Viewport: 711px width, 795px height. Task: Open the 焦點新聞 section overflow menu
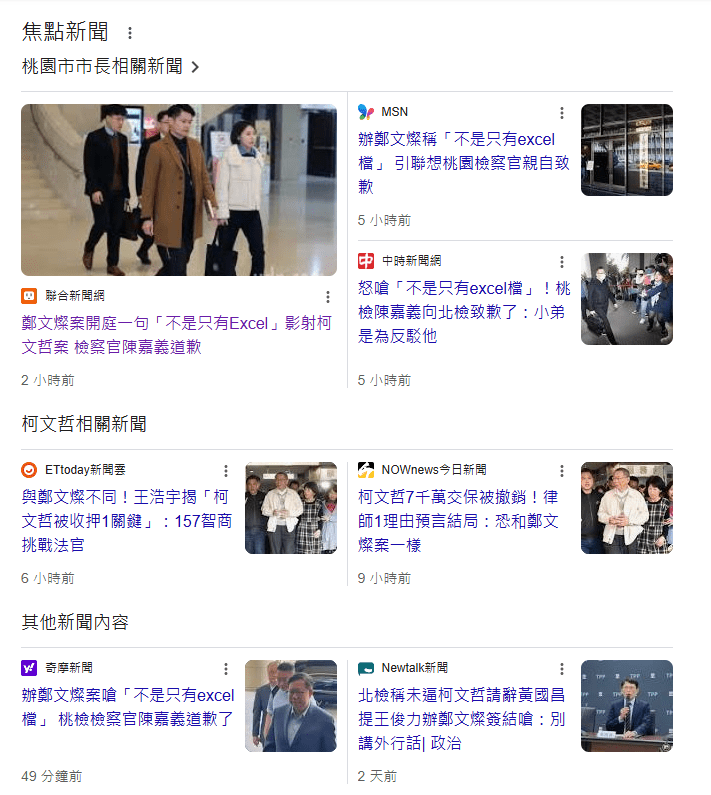tap(129, 33)
